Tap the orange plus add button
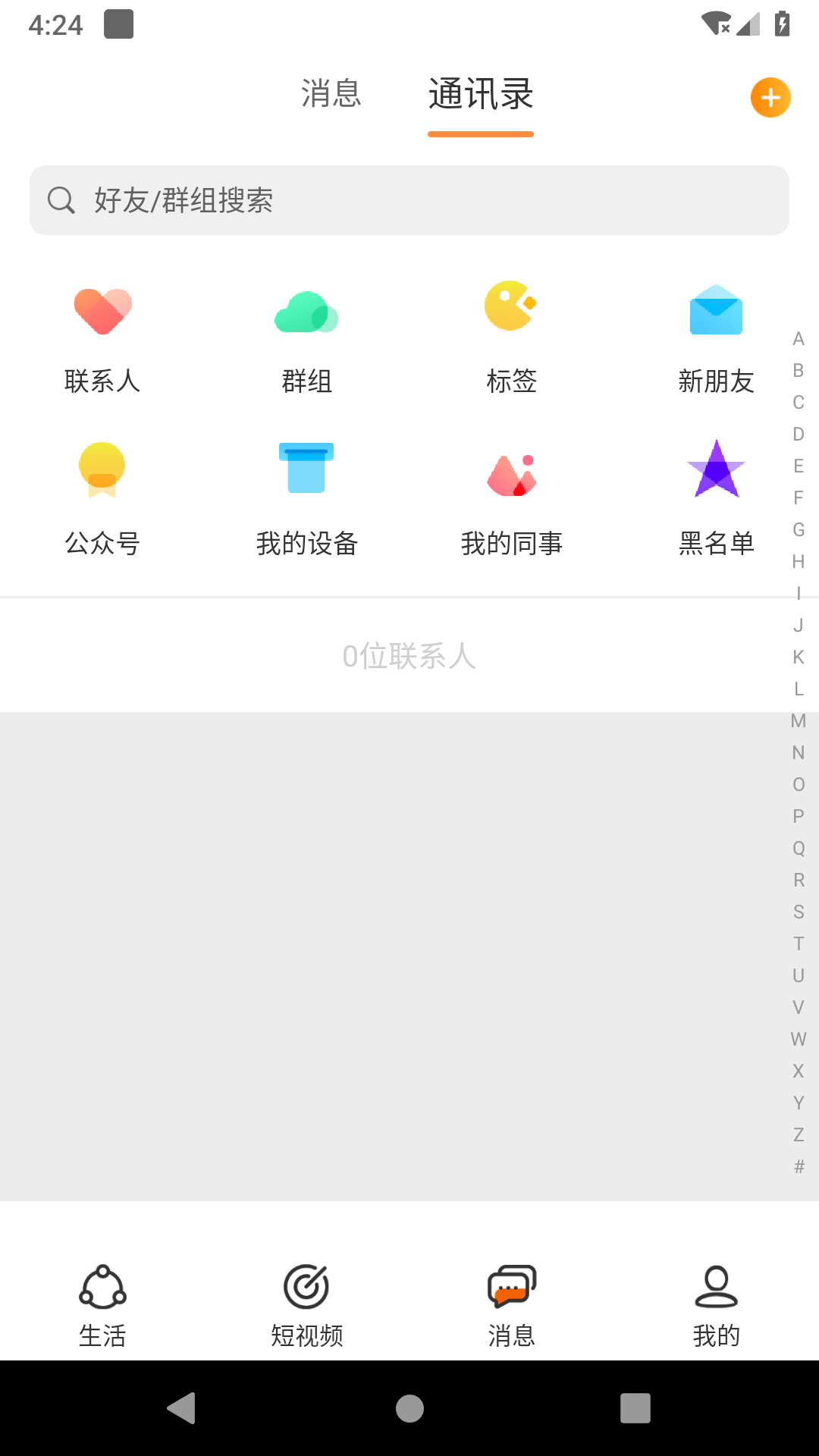 point(770,97)
